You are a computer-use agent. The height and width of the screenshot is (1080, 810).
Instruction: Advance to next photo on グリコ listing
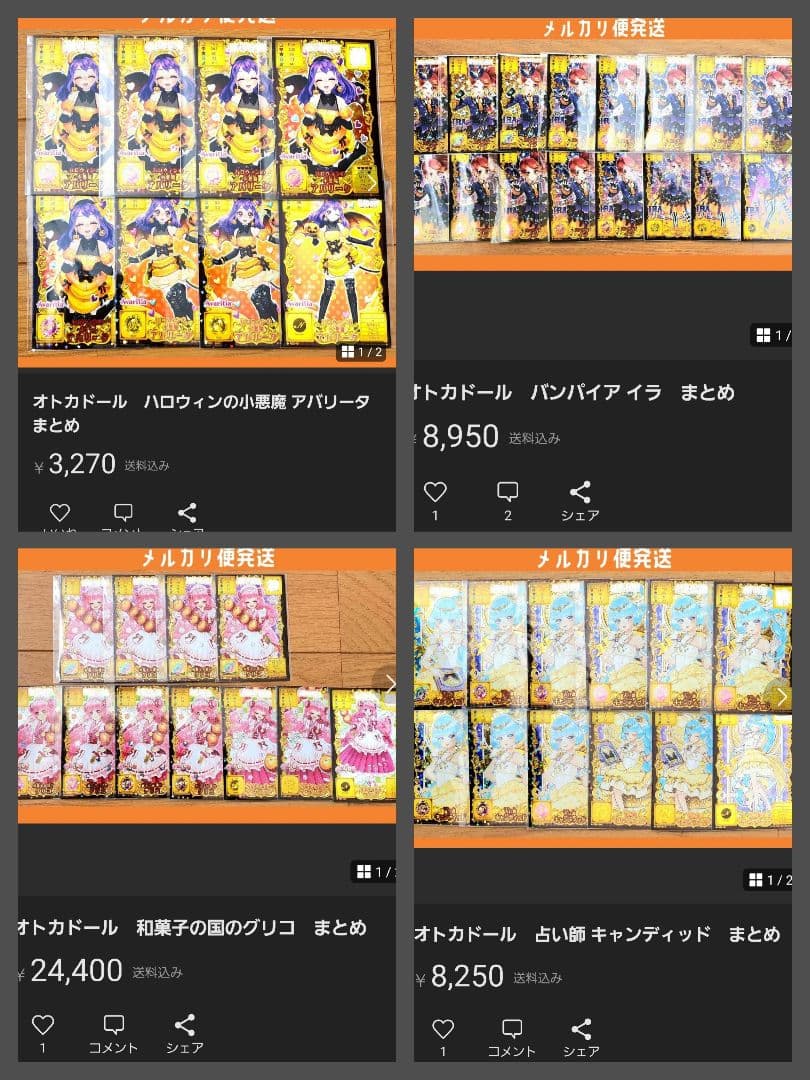click(390, 684)
